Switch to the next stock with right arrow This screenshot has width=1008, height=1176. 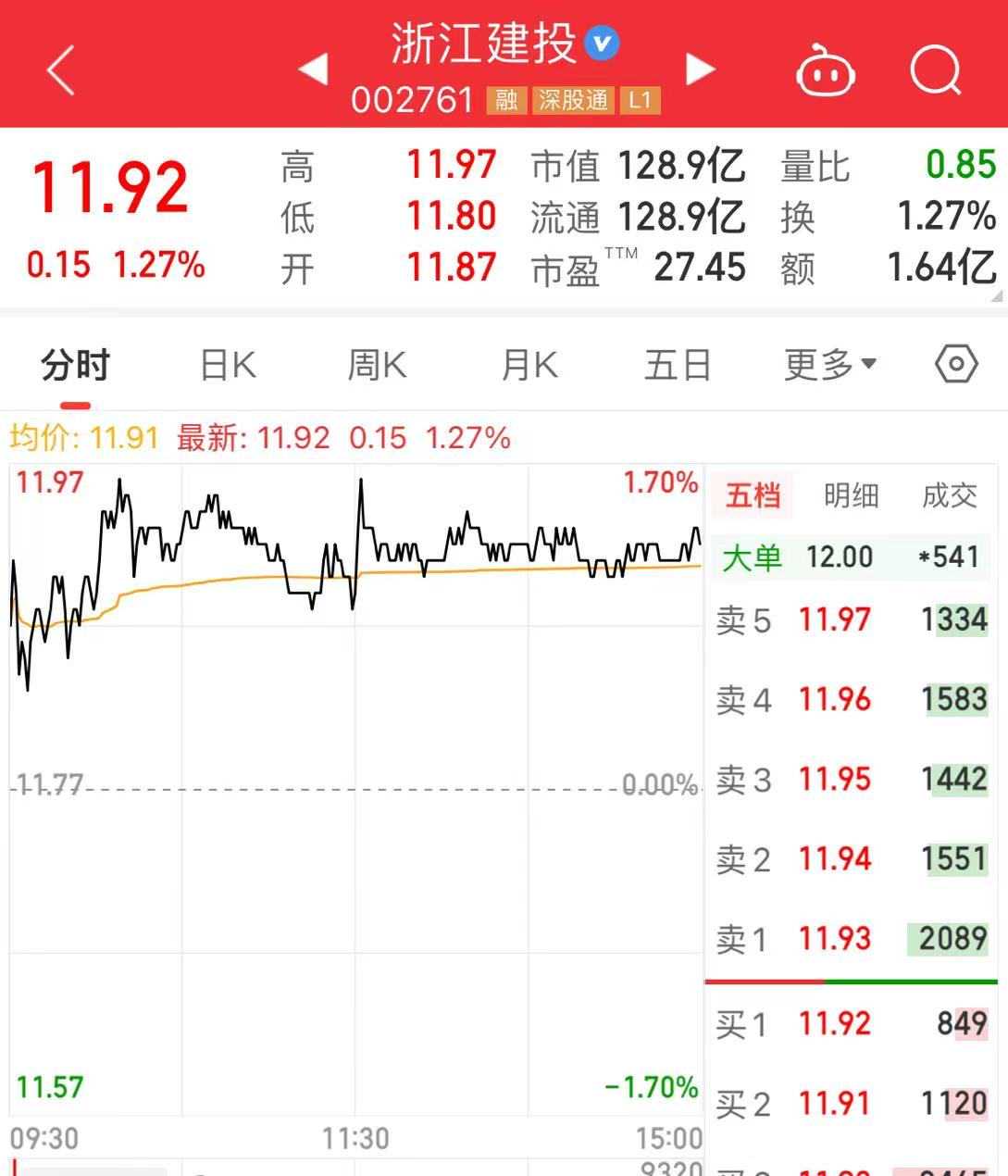(x=701, y=69)
